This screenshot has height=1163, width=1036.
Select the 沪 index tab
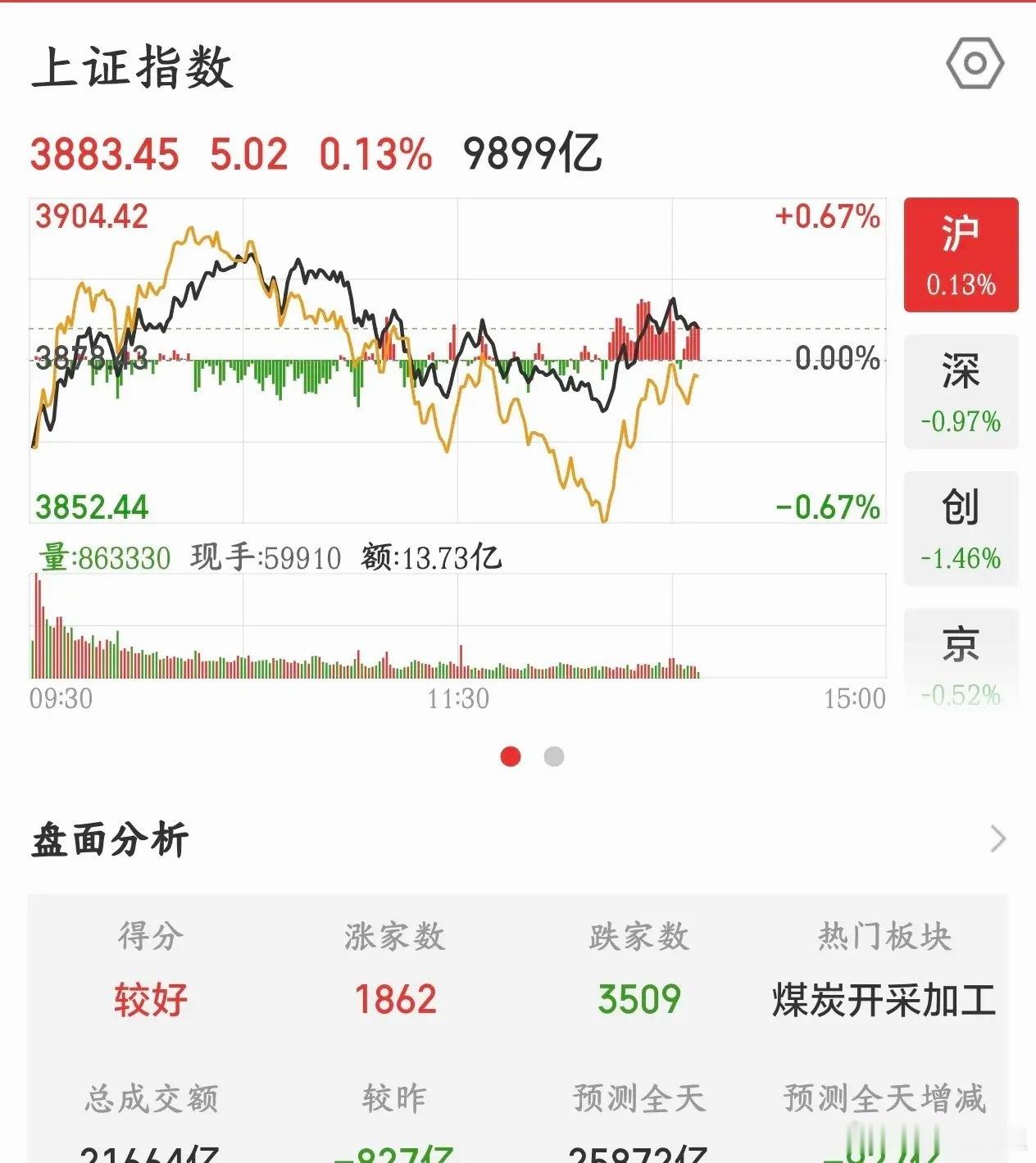pos(961,255)
